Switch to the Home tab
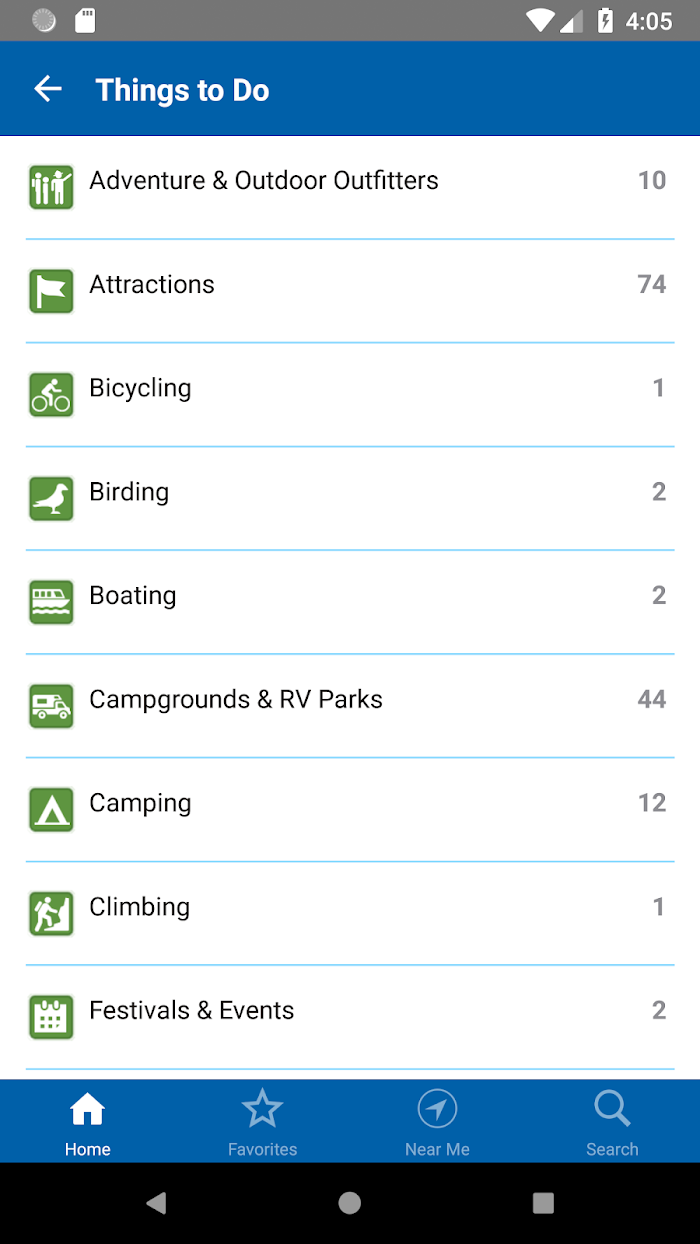This screenshot has width=700, height=1244. [x=88, y=1122]
